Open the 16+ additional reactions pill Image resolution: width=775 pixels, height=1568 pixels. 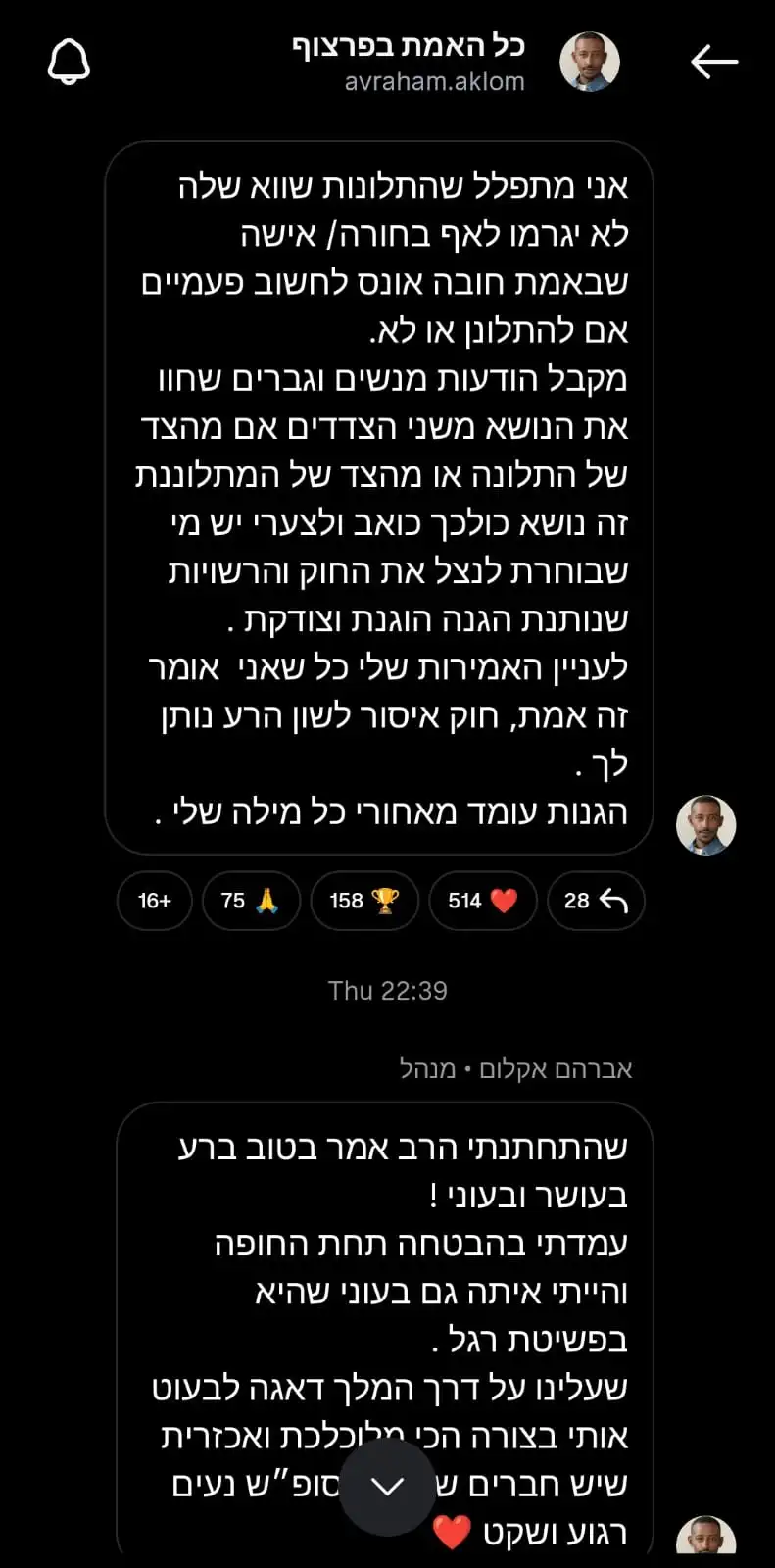point(153,900)
